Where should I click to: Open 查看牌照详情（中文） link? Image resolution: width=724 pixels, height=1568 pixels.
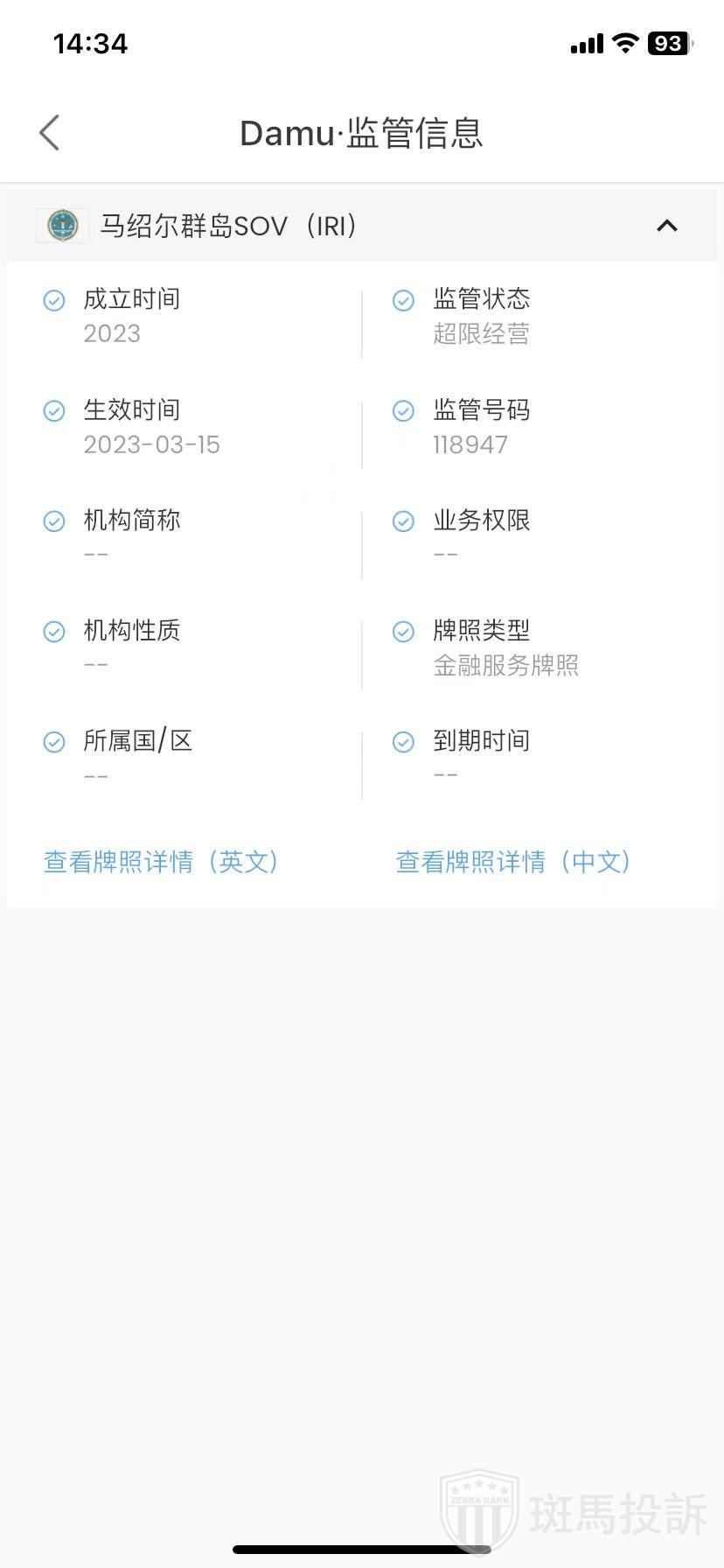[513, 862]
